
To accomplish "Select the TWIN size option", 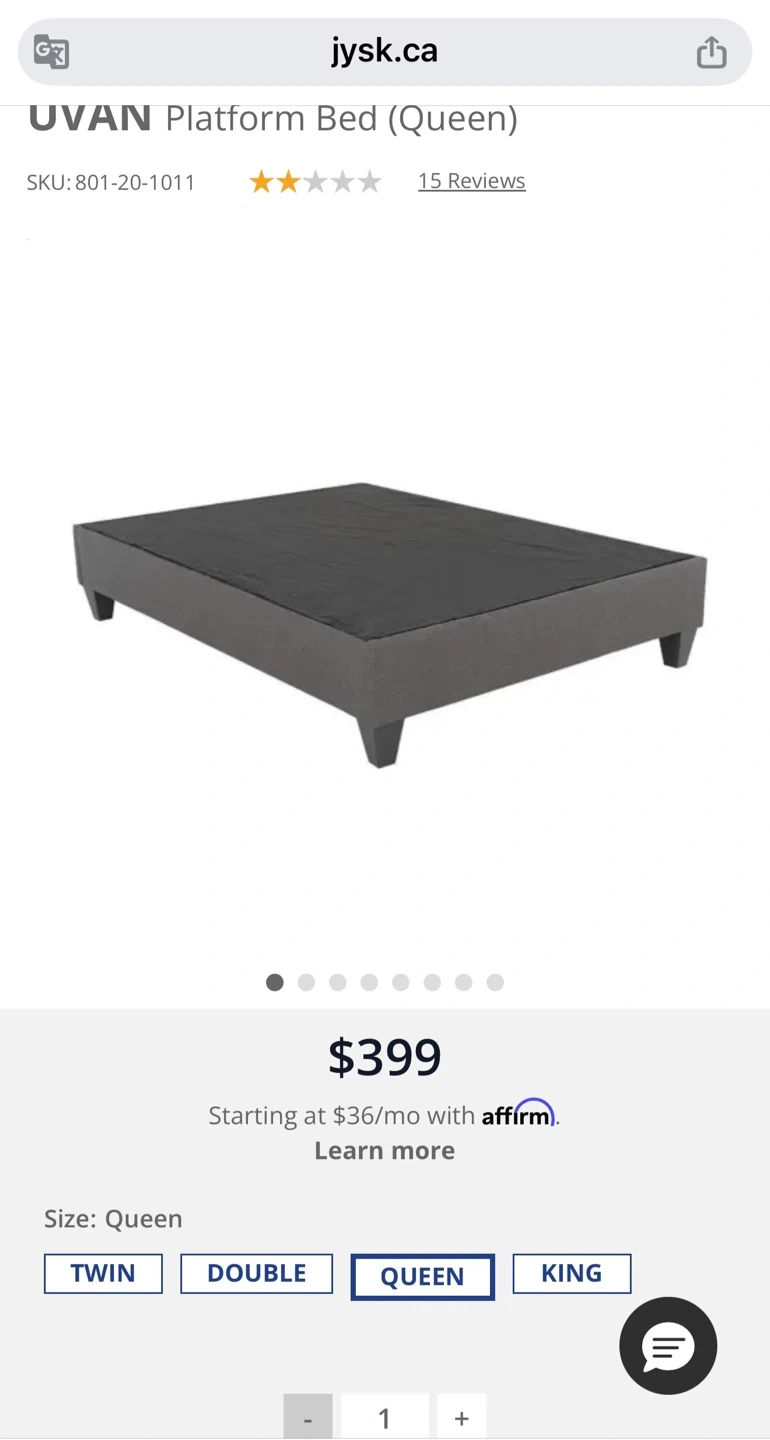I will point(103,1274).
